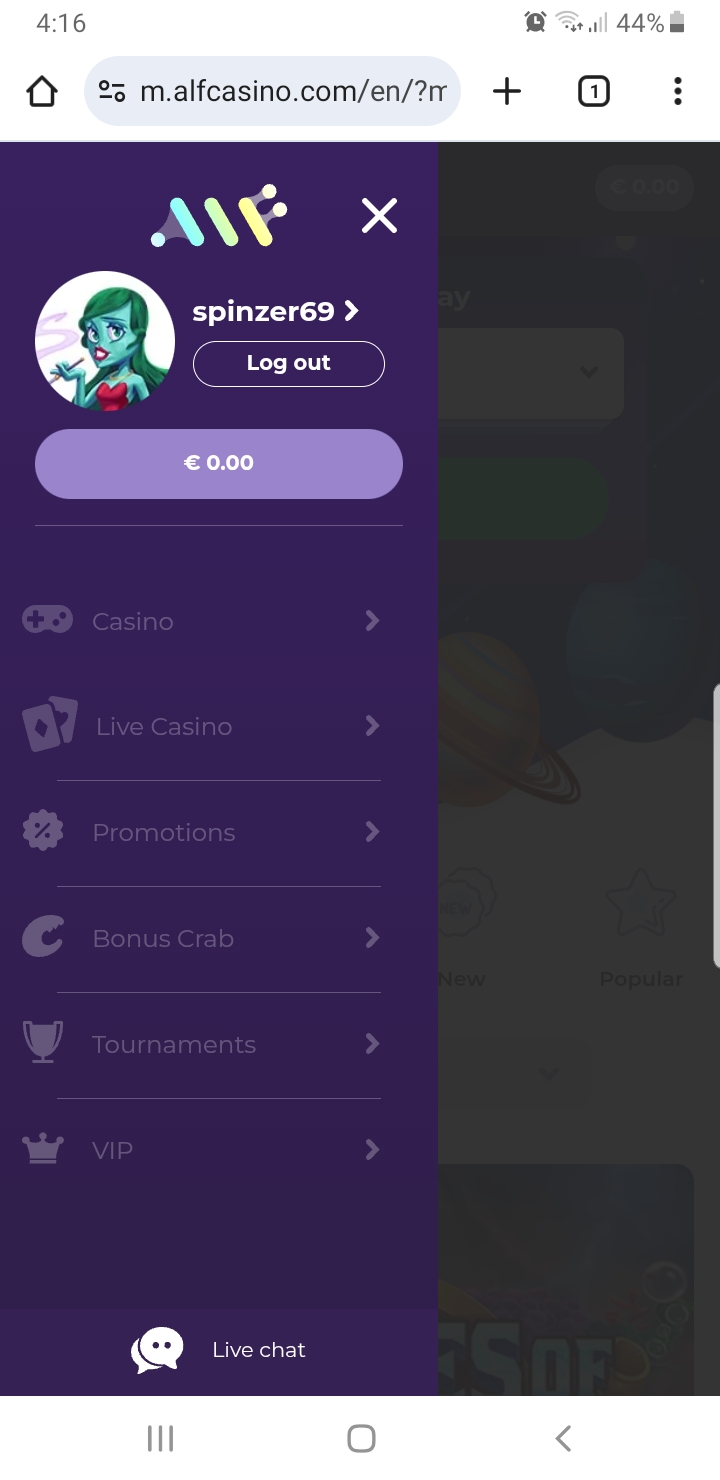Browse Tournaments
The image size is (720, 1480).
(200, 1045)
